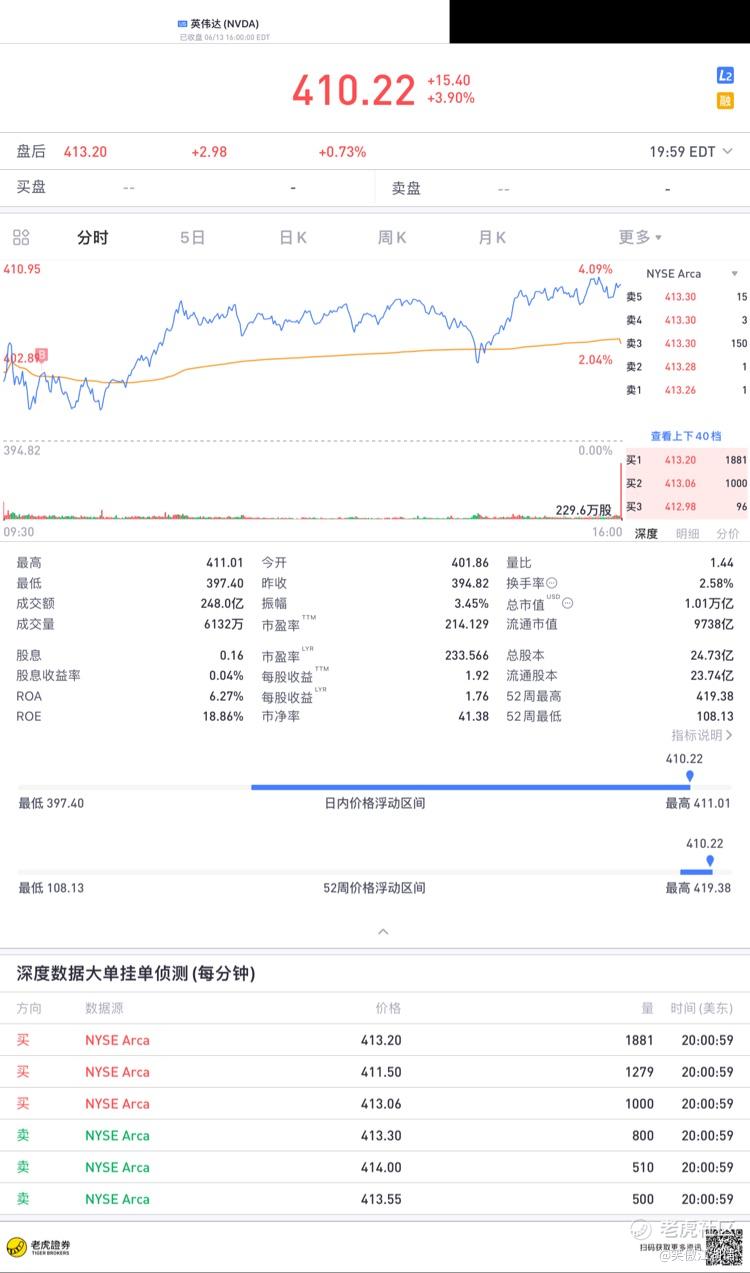This screenshot has height=1273, width=750.
Task: Tap the 融 margin badge
Action: point(725,100)
